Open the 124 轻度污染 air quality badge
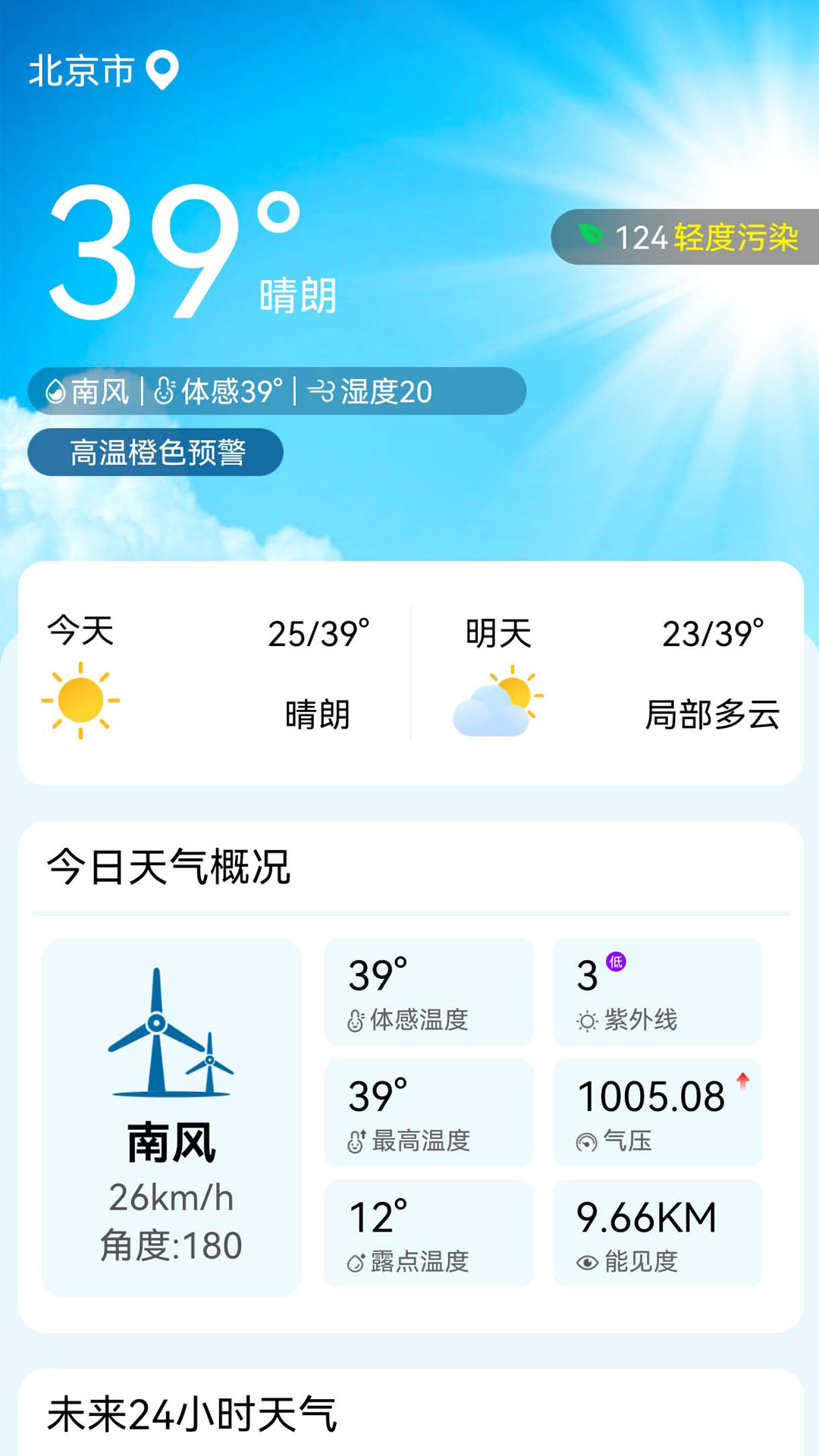 pos(686,237)
